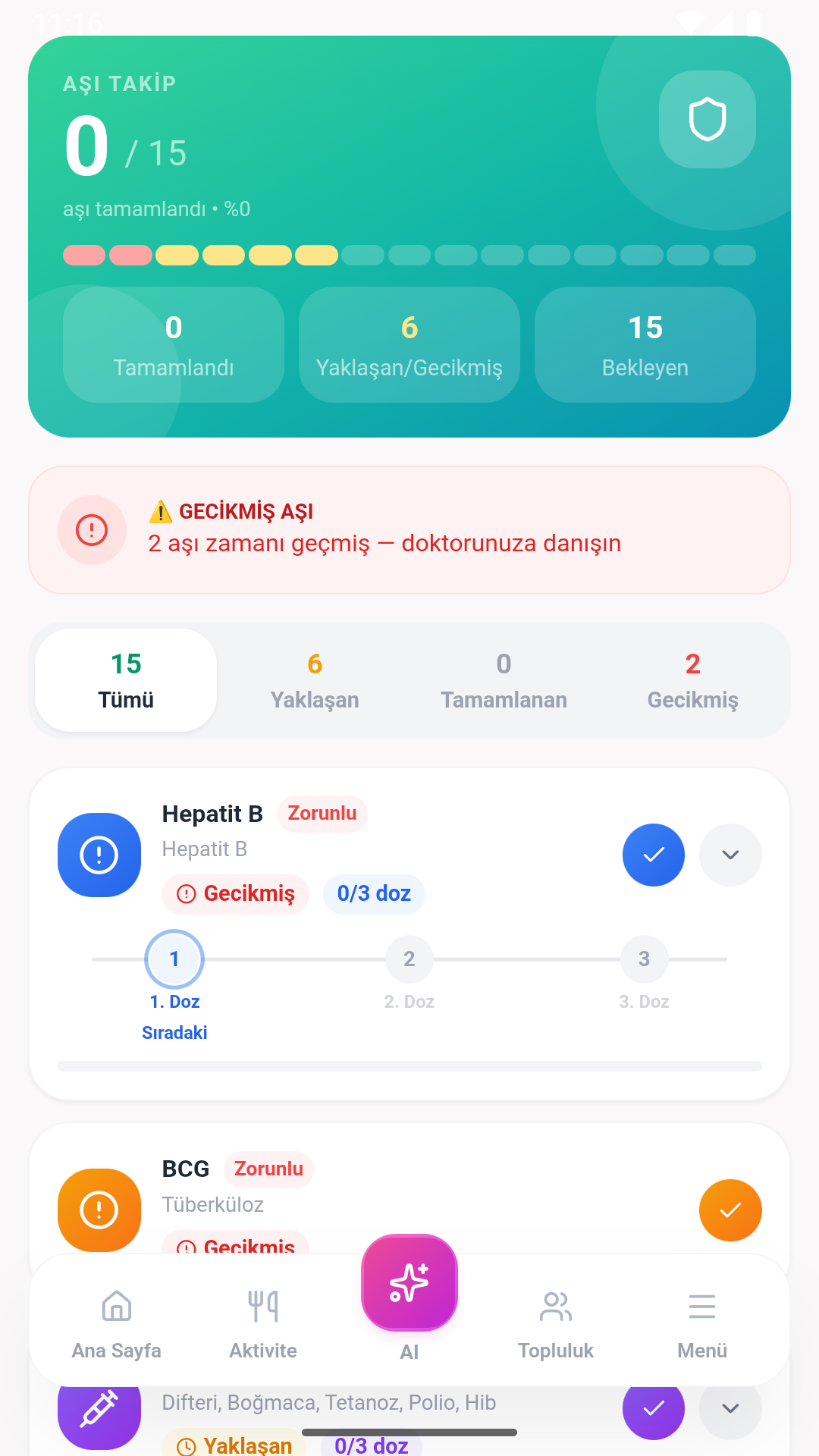819x1456 pixels.
Task: Open the GECİKMİŞ AŞI warning banner
Action: click(x=409, y=529)
